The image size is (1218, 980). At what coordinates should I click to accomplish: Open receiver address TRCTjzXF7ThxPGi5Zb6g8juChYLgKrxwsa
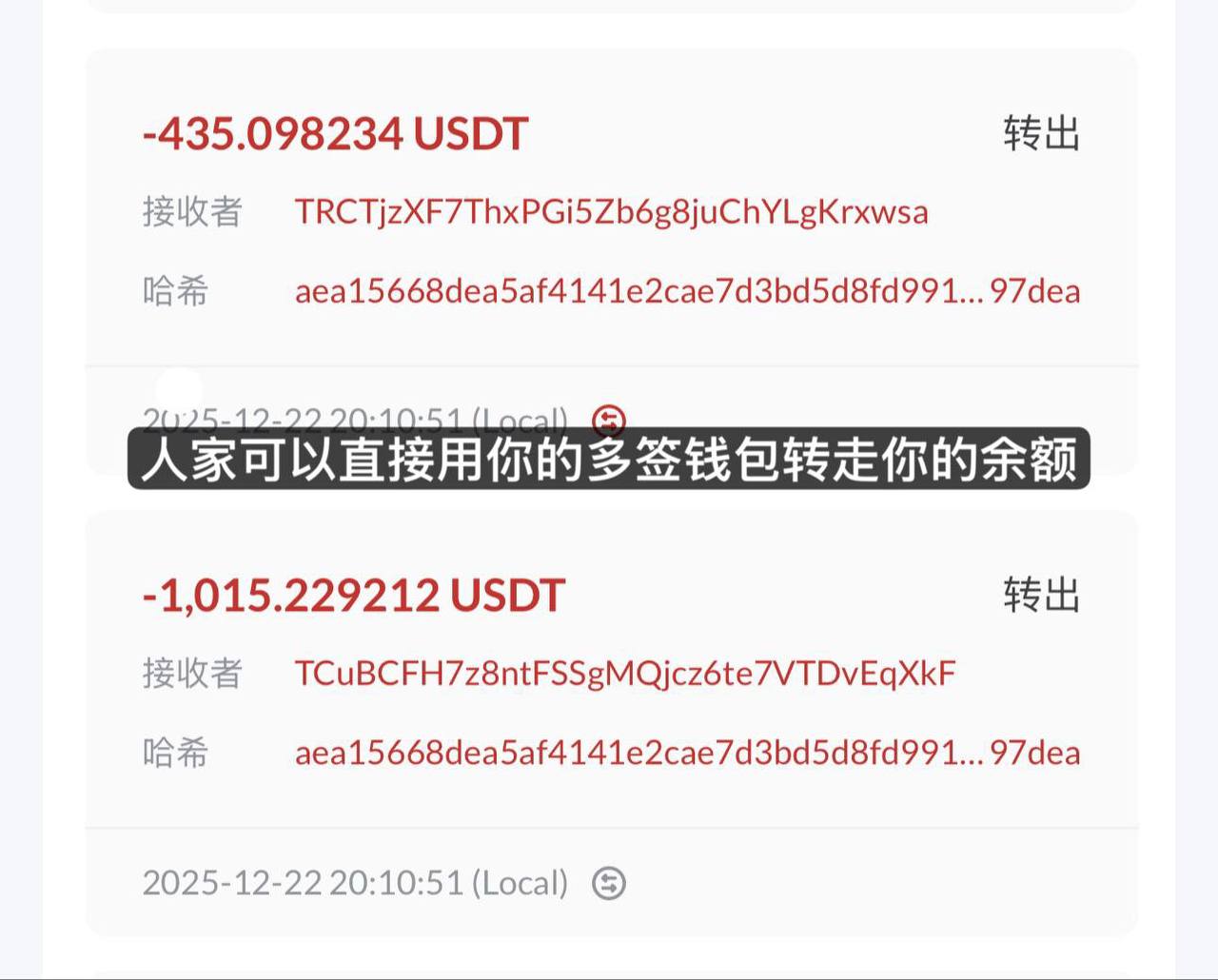pos(611,212)
